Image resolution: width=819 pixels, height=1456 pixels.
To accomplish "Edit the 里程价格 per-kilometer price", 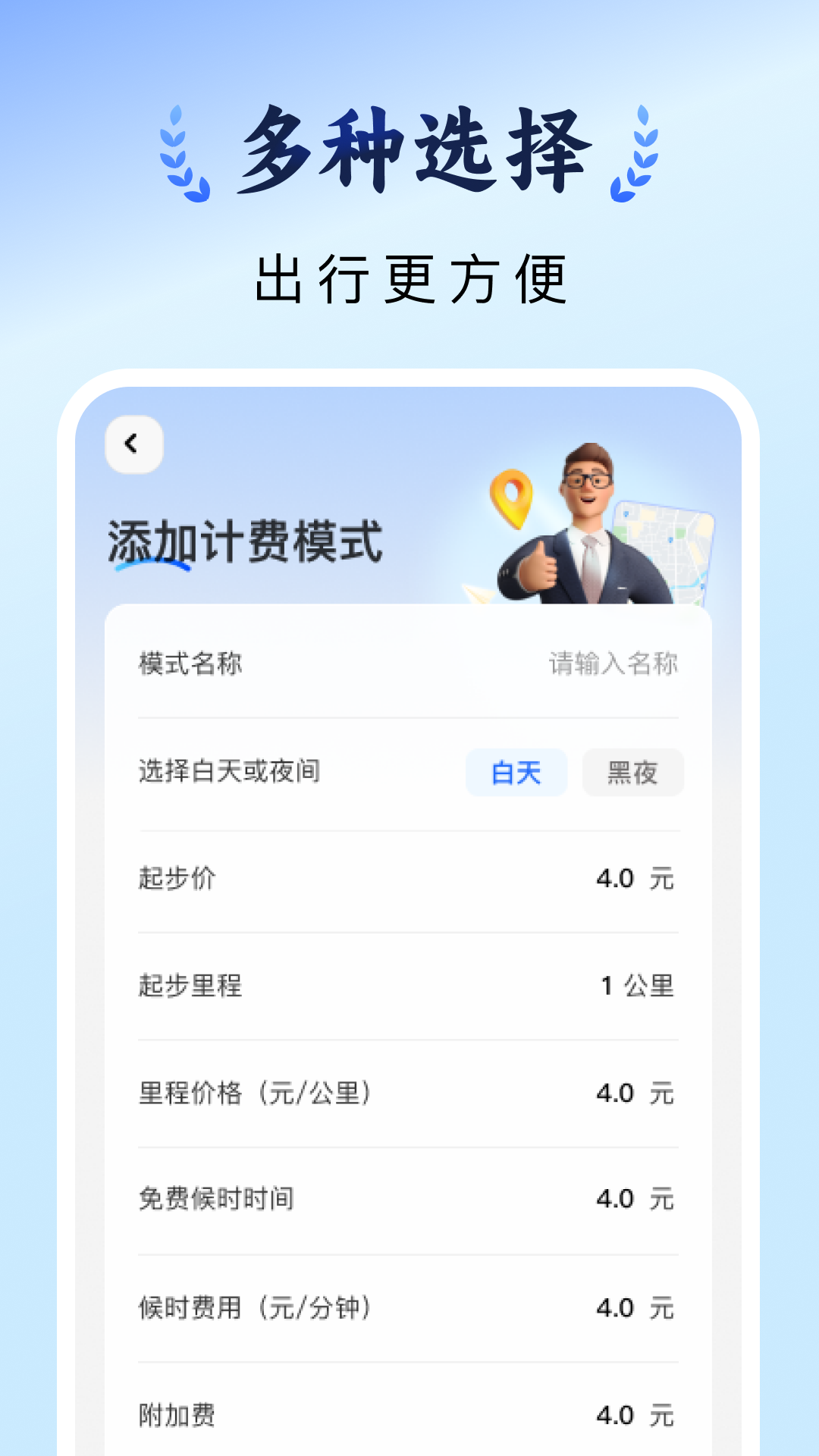I will (635, 1094).
